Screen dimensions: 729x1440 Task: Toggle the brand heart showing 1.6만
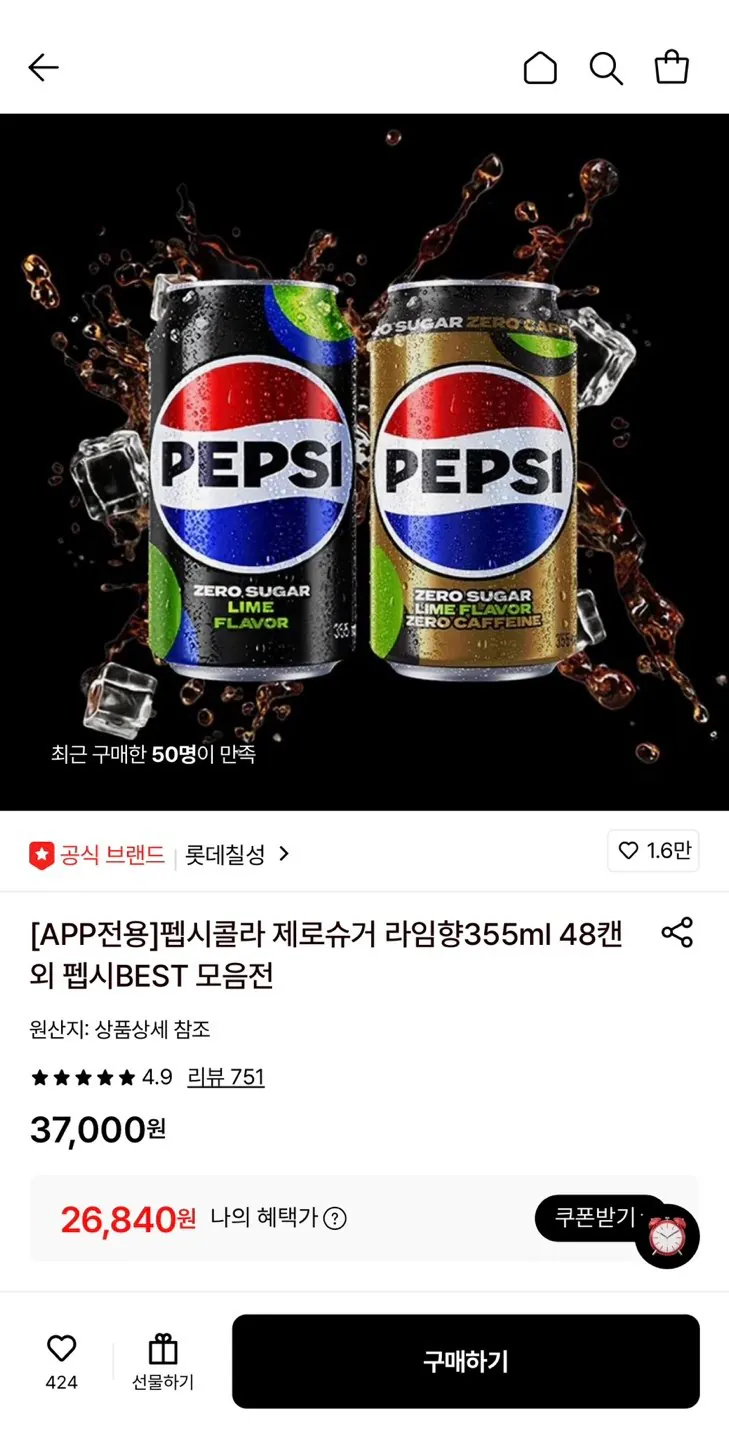(653, 851)
